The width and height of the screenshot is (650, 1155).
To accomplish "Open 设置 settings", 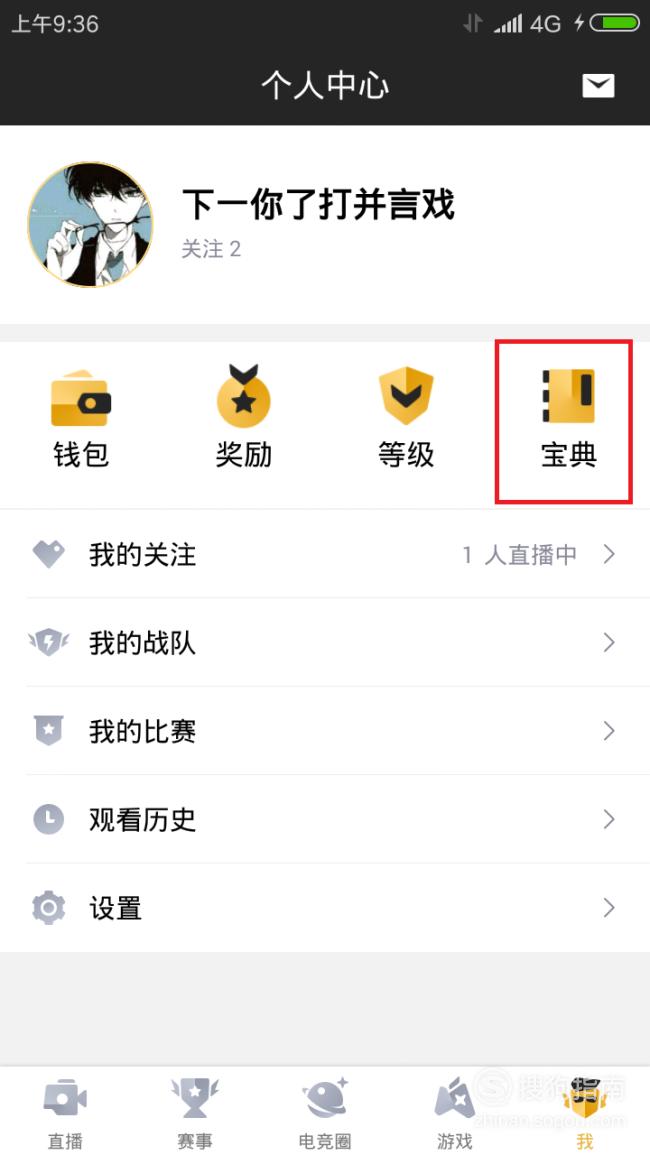I will coord(325,908).
